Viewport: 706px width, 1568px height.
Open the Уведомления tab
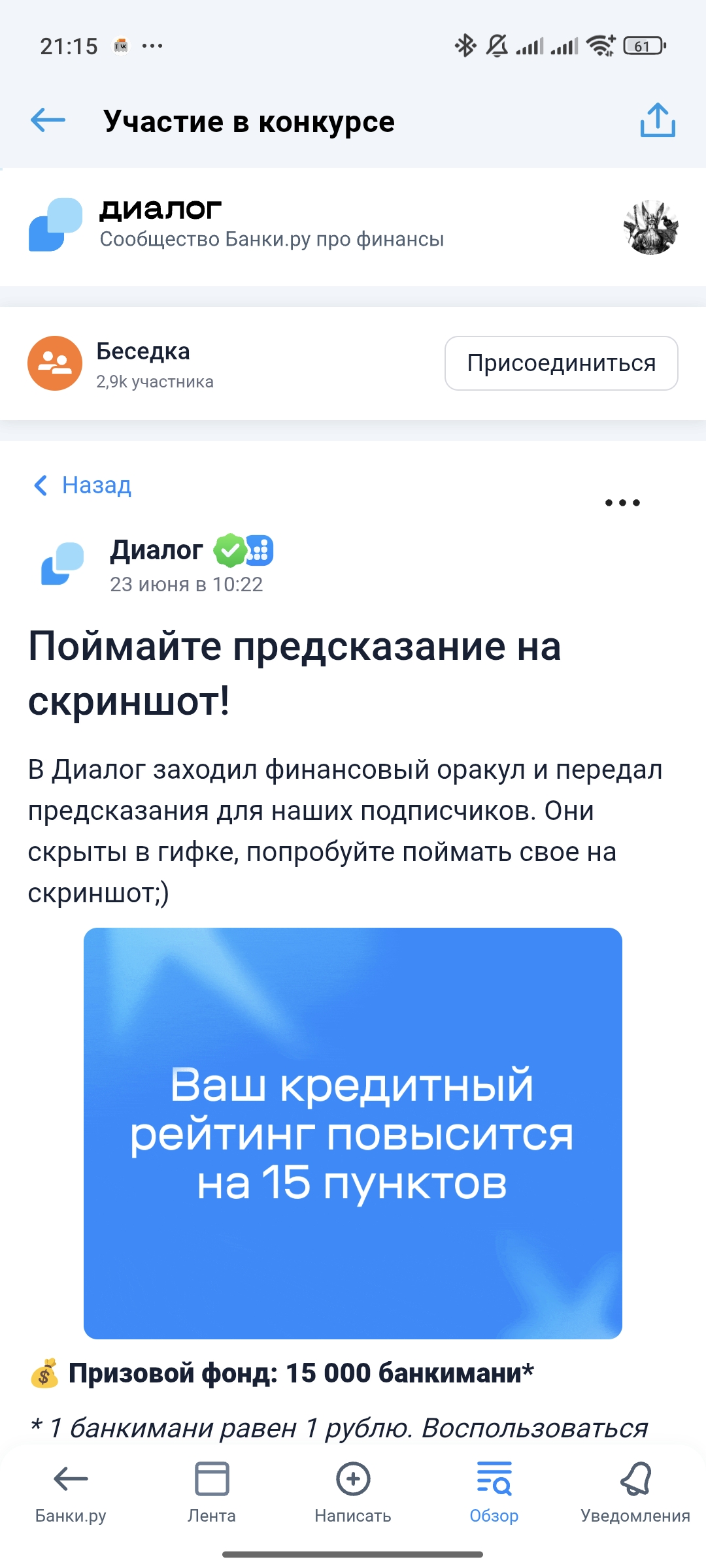(635, 1493)
